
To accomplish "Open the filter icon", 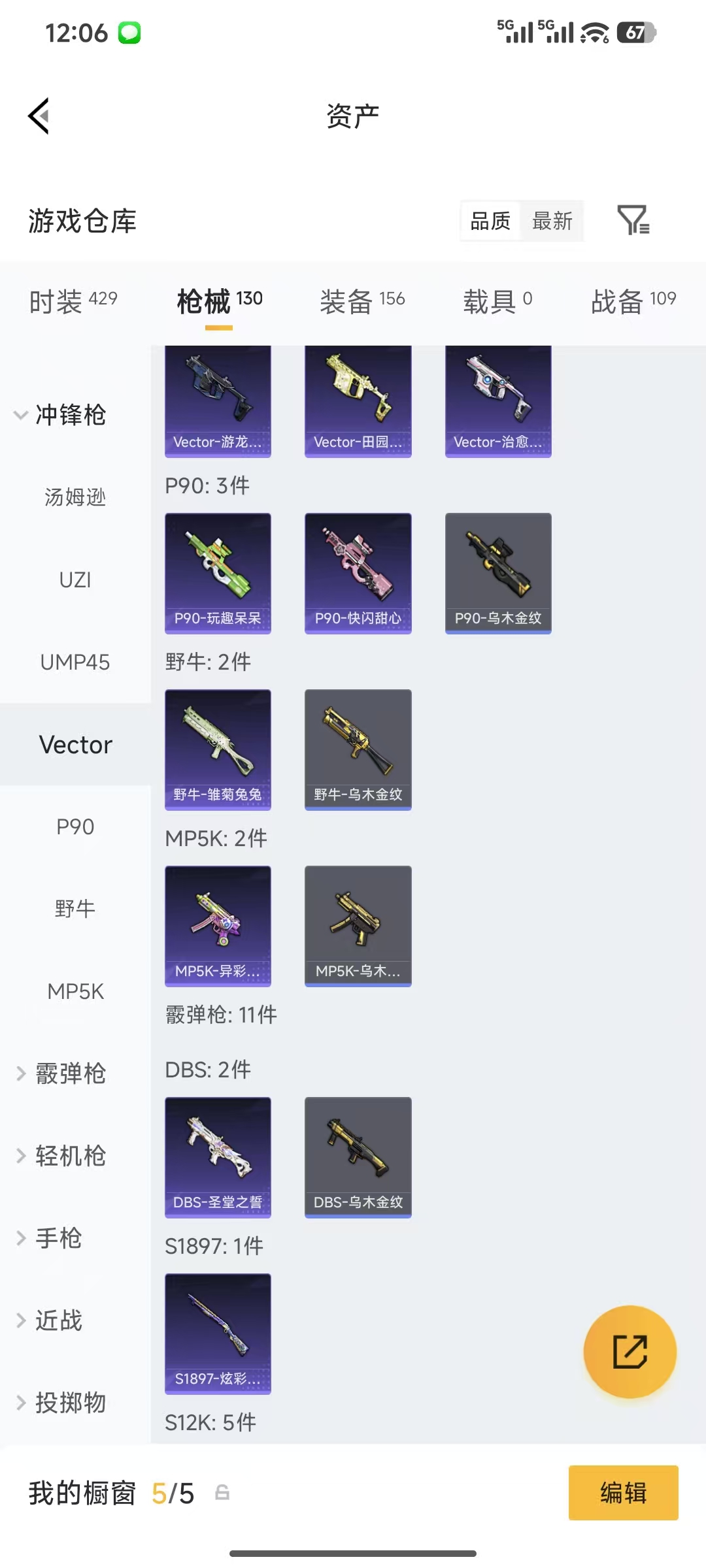I will tap(633, 220).
